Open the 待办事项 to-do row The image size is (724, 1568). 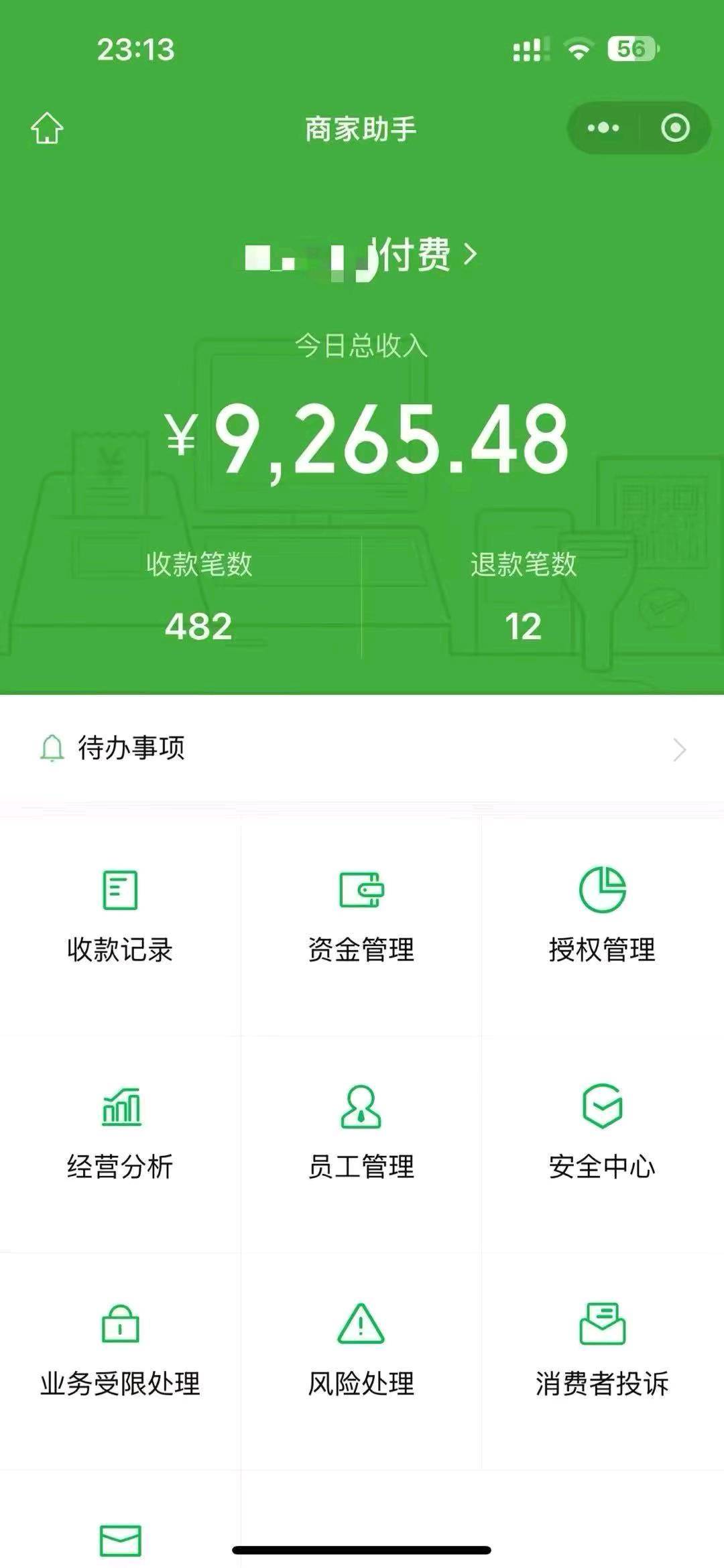(x=362, y=748)
